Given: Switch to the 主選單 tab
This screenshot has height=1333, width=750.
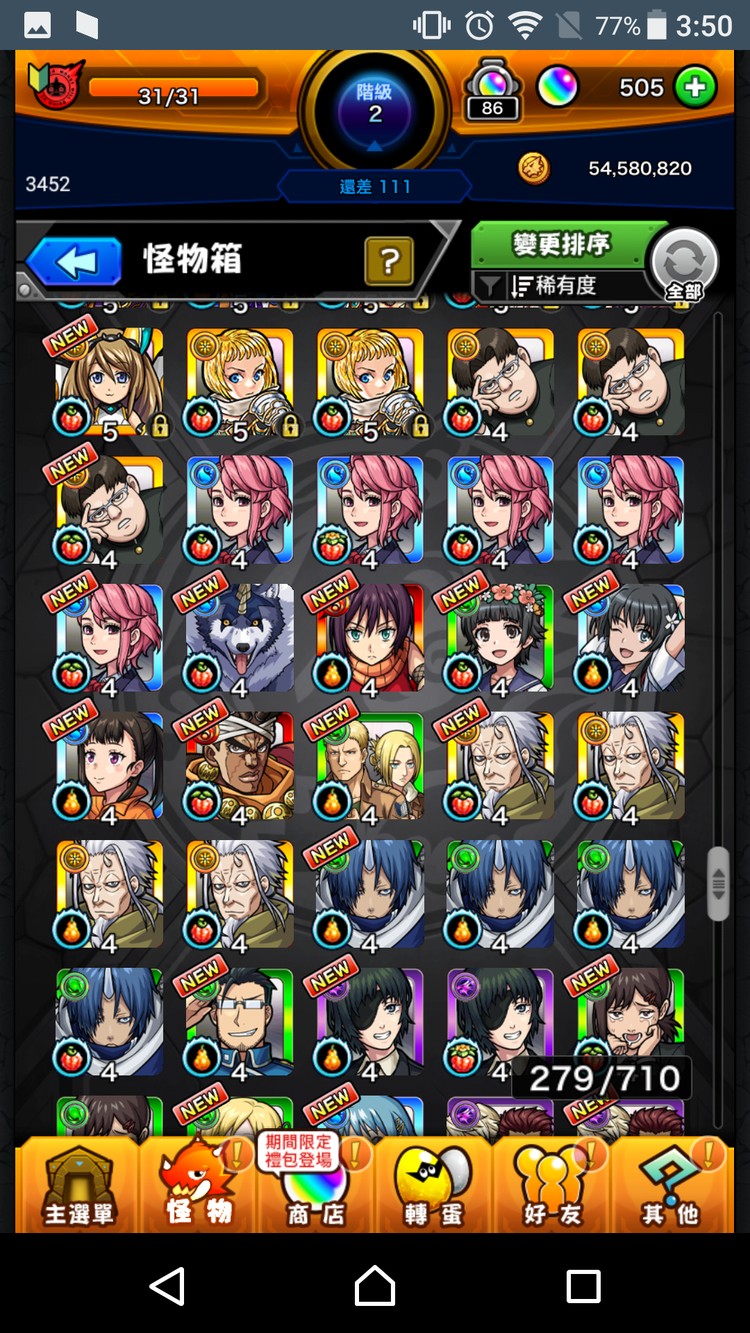Looking at the screenshot, I should coord(78,1187).
